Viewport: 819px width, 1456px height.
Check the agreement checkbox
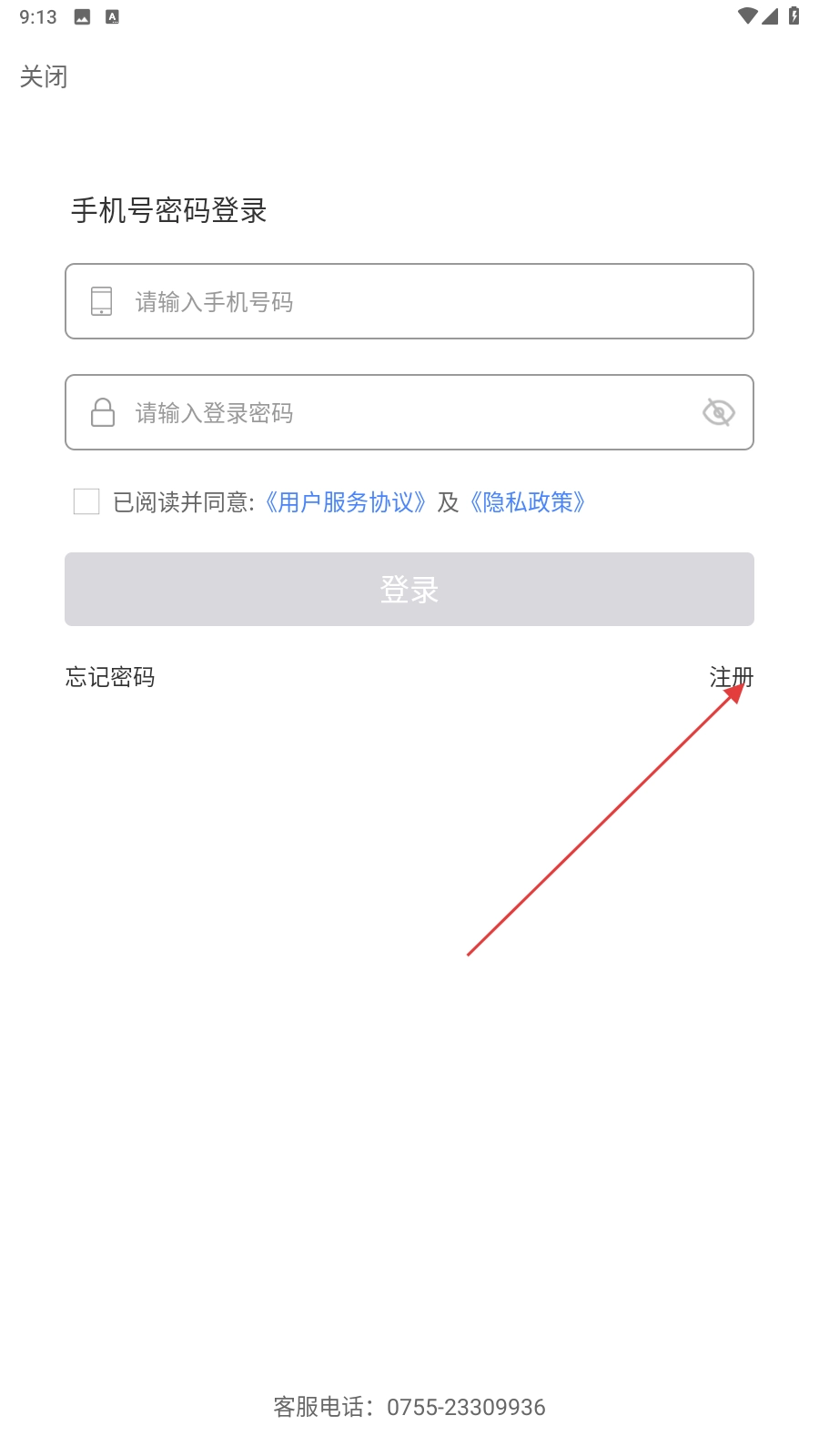86,501
